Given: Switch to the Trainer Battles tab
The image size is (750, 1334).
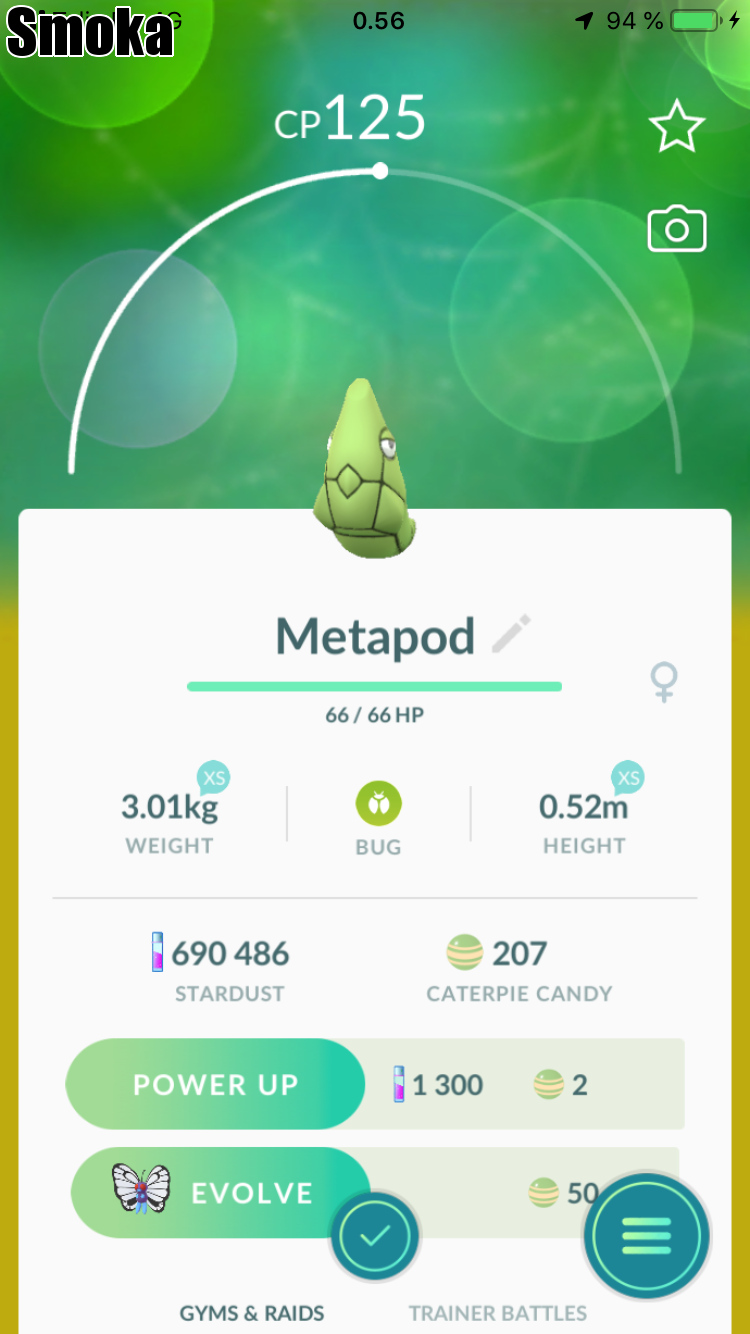Looking at the screenshot, I should click(x=497, y=1313).
